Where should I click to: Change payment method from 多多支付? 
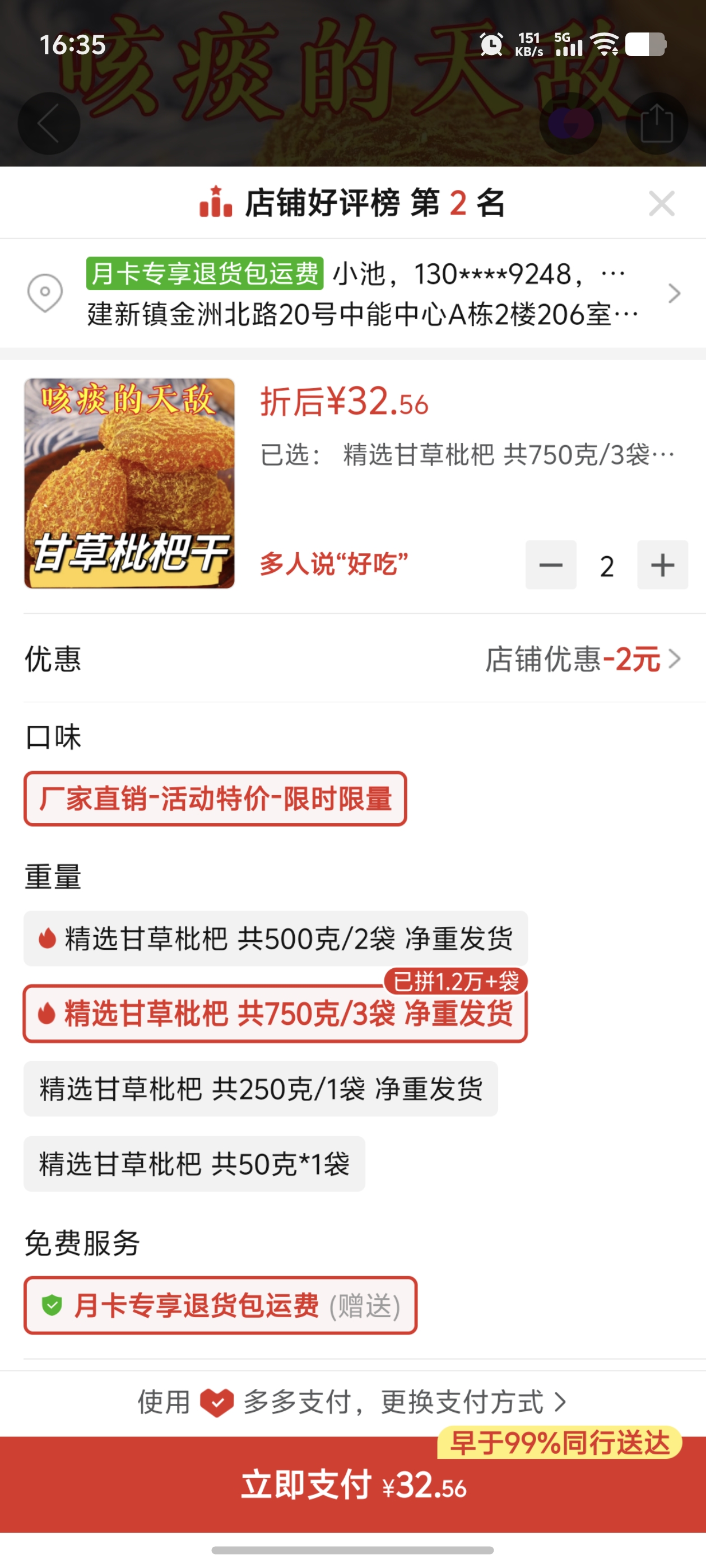coord(352,1402)
